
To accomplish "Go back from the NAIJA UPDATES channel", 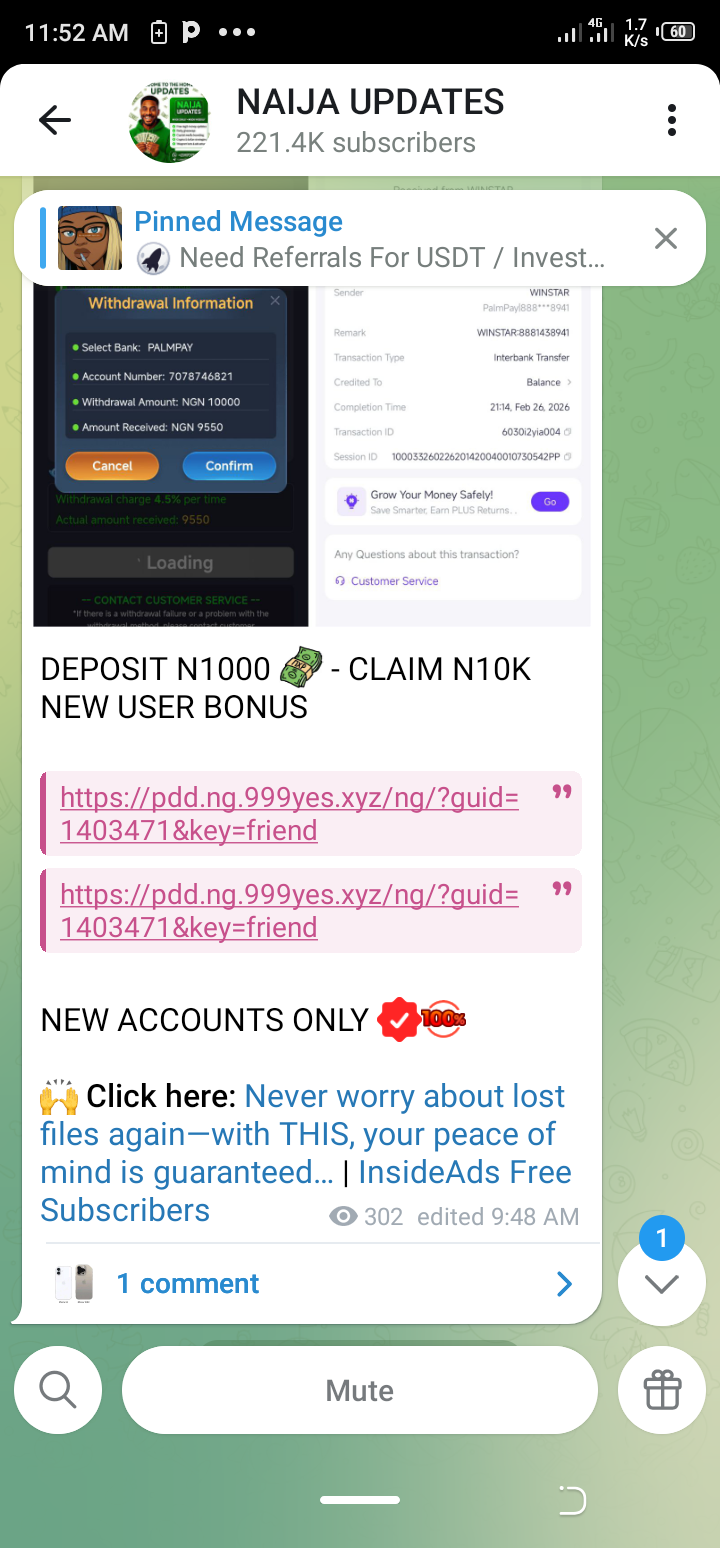I will pyautogui.click(x=55, y=121).
